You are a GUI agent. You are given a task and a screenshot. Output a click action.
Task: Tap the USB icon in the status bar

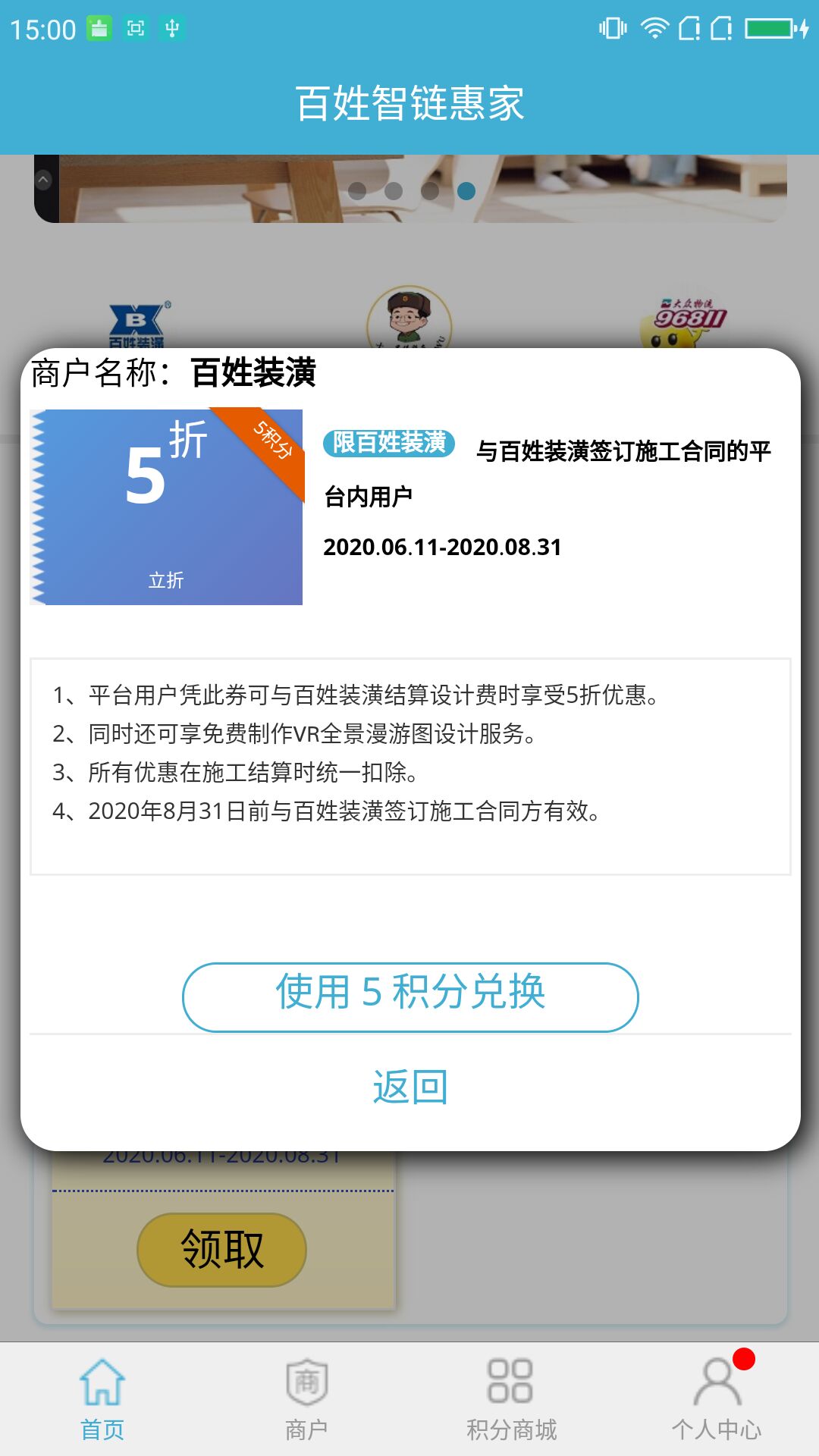coord(171,30)
